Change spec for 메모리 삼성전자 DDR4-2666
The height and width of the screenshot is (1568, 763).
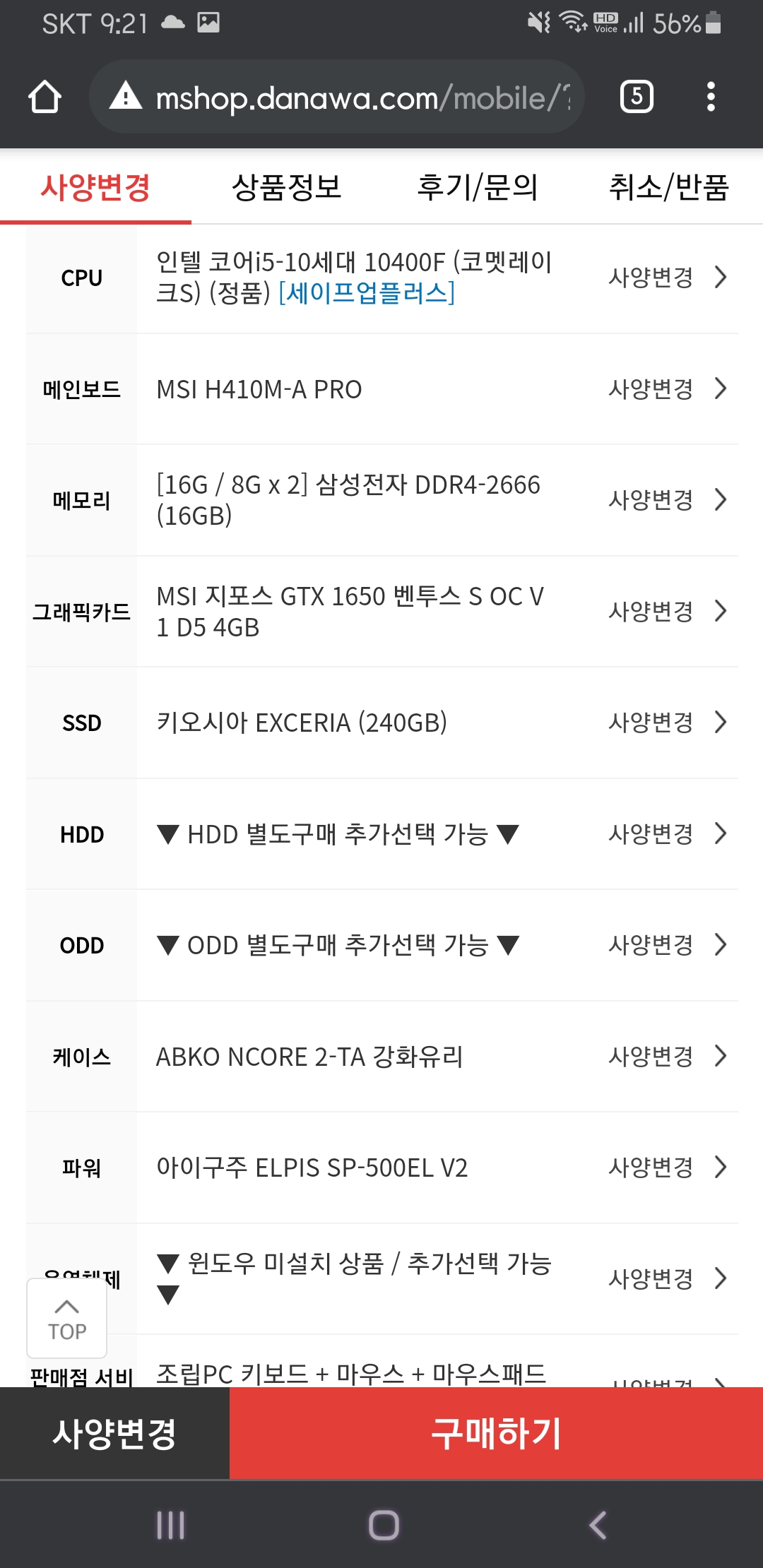pyautogui.click(x=666, y=500)
